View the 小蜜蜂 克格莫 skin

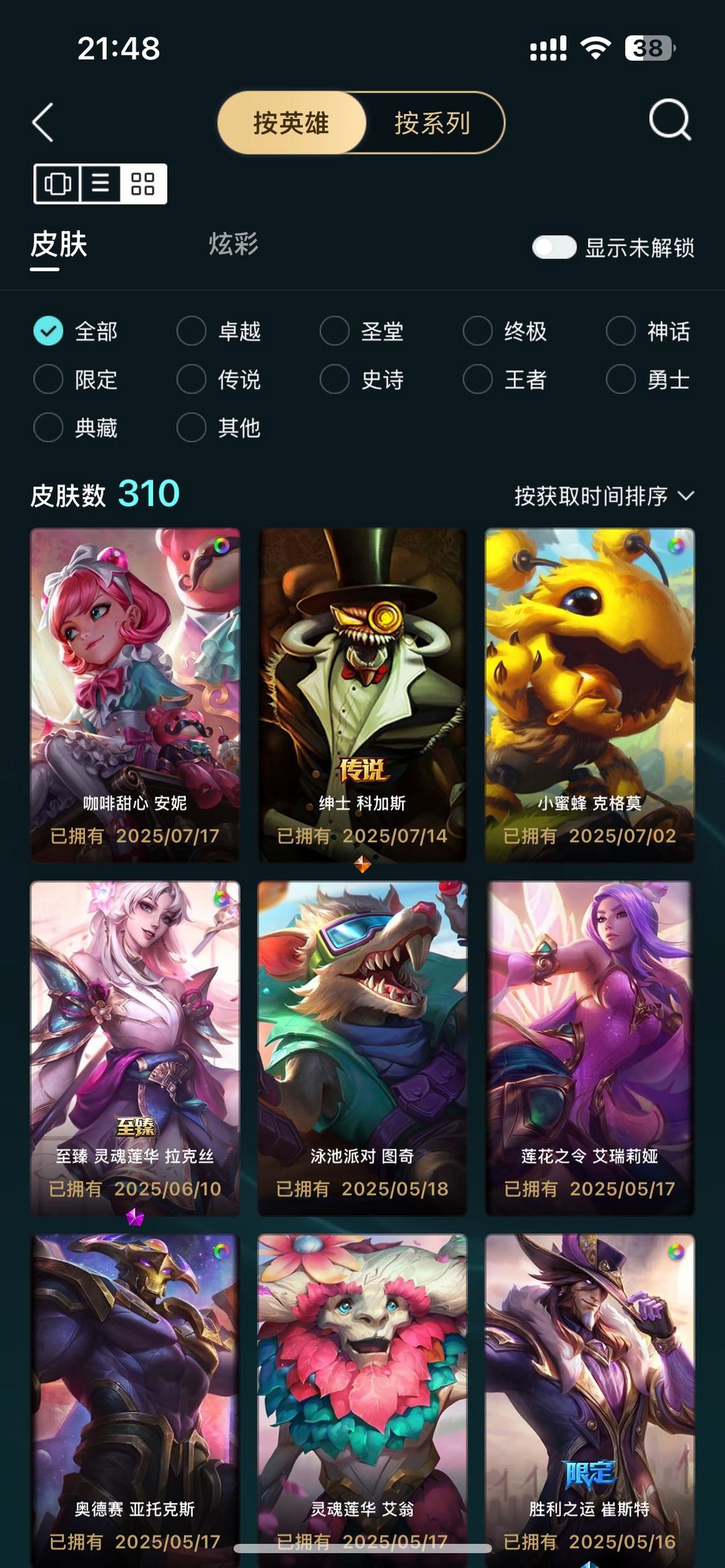pyautogui.click(x=590, y=695)
